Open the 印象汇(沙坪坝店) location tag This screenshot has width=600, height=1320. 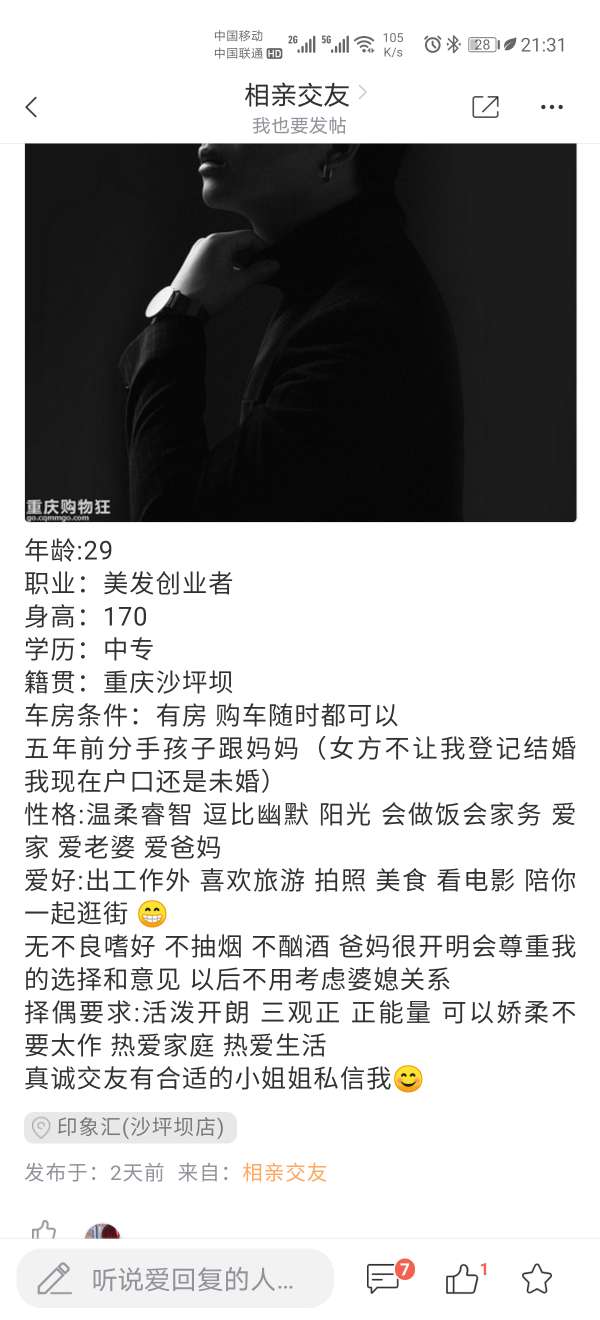(130, 1128)
